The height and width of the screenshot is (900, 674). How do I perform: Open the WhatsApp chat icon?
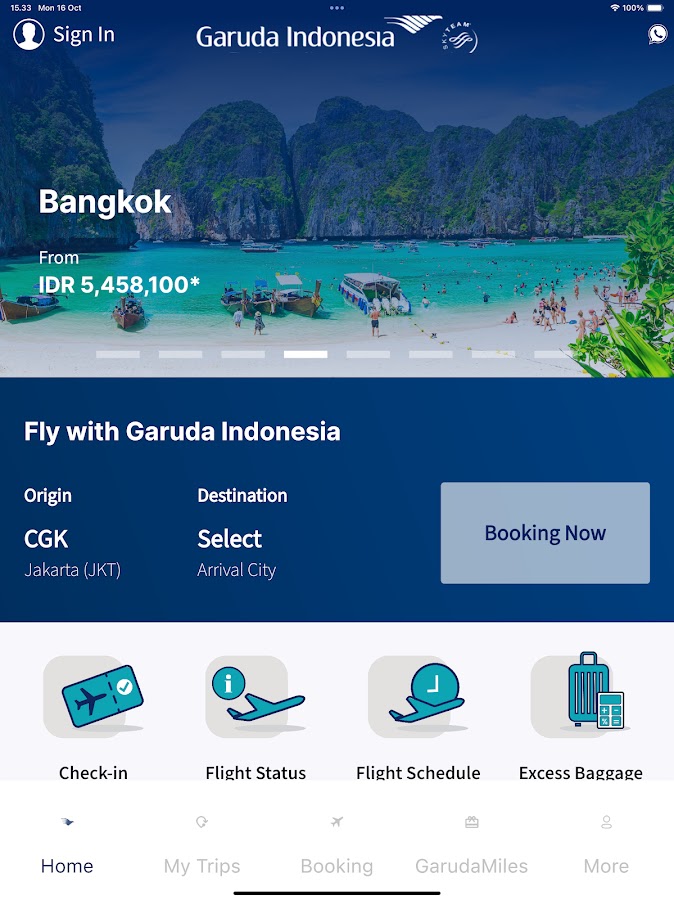click(657, 34)
